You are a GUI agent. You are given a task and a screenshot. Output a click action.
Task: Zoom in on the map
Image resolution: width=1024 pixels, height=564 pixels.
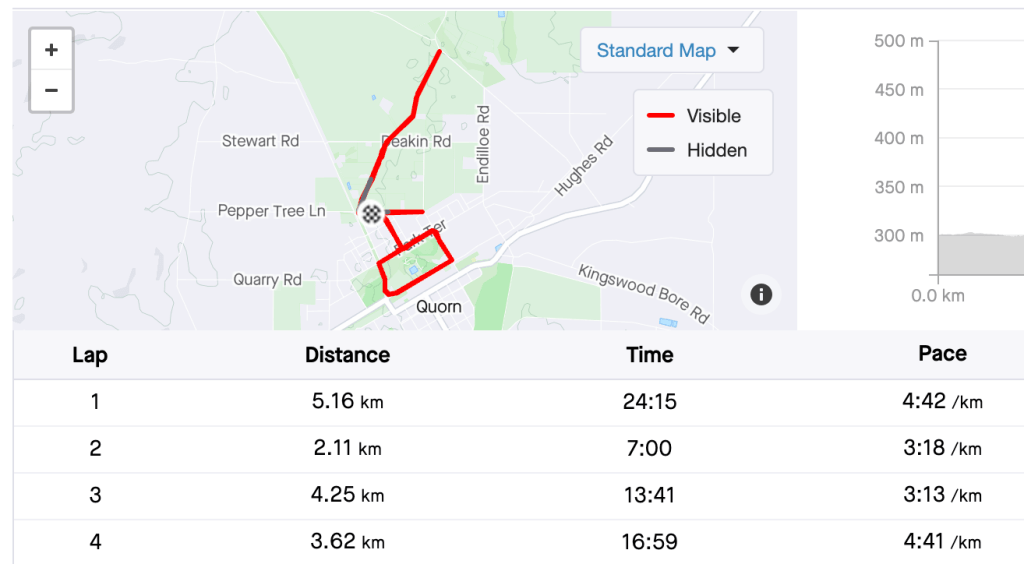(x=51, y=50)
